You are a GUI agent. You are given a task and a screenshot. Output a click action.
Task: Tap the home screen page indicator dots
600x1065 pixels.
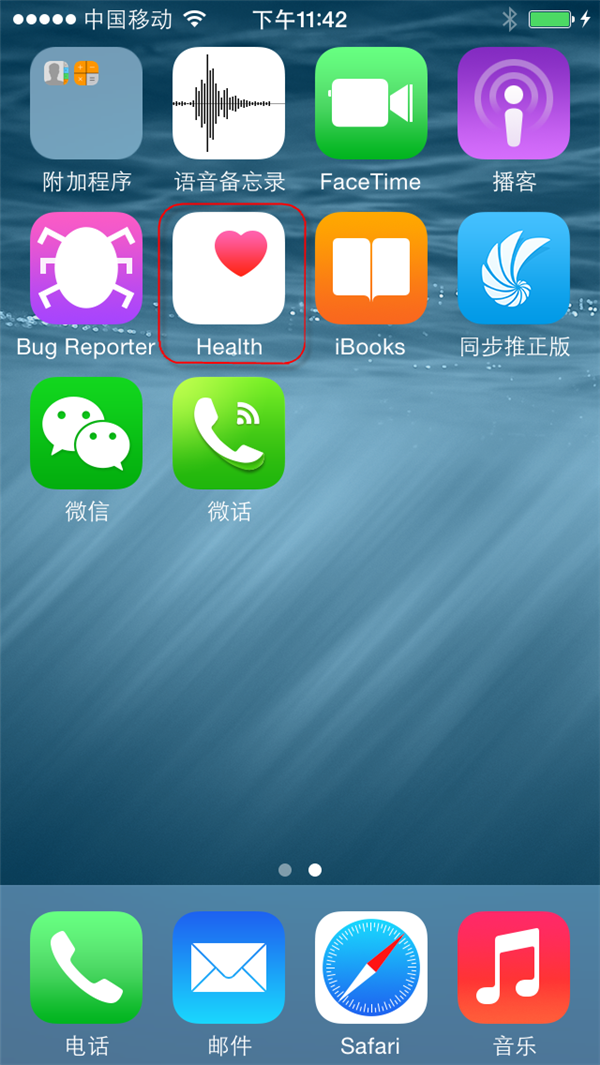click(300, 870)
